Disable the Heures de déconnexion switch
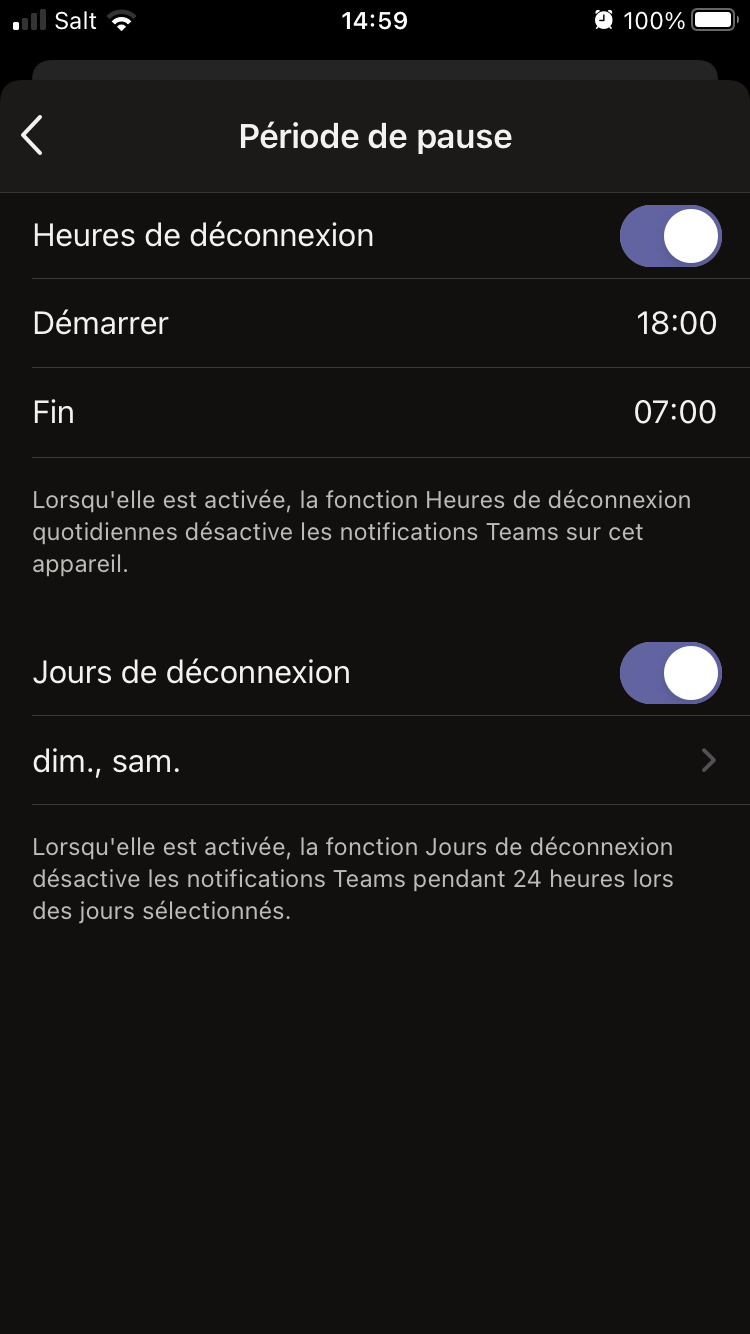Screen dimensions: 750x1334 click(670, 236)
